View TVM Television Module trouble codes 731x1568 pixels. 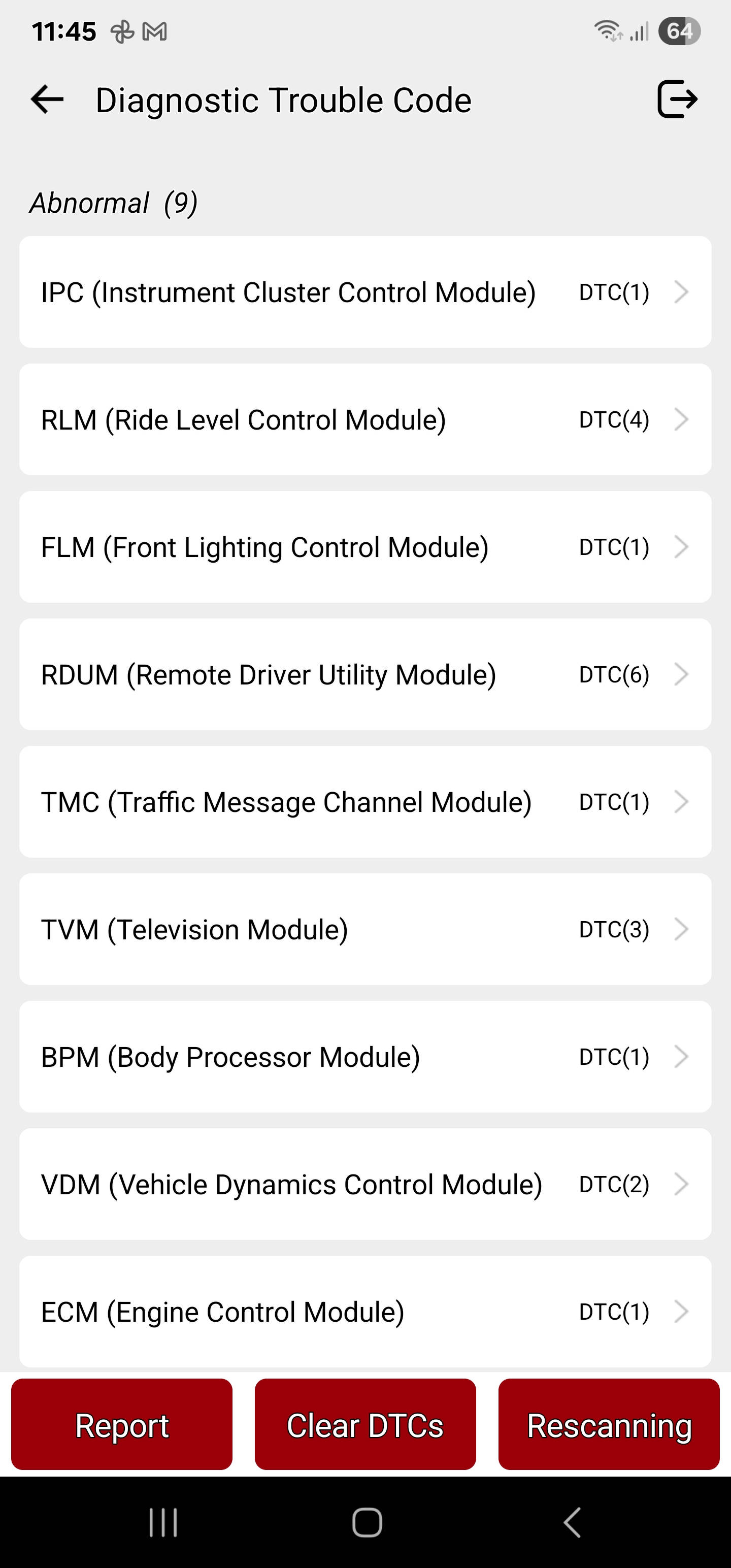point(365,930)
